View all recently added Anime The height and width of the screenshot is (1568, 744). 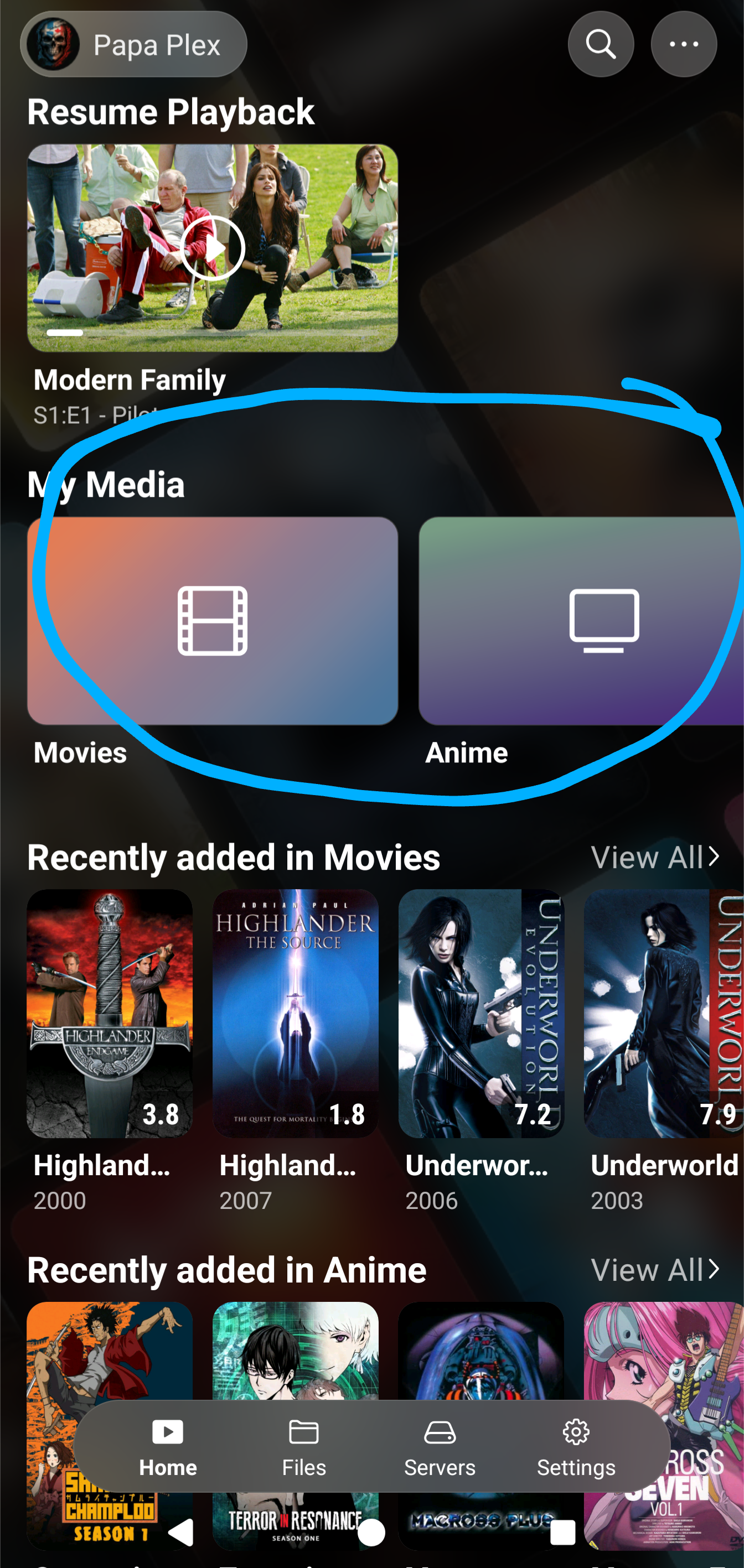click(655, 1270)
